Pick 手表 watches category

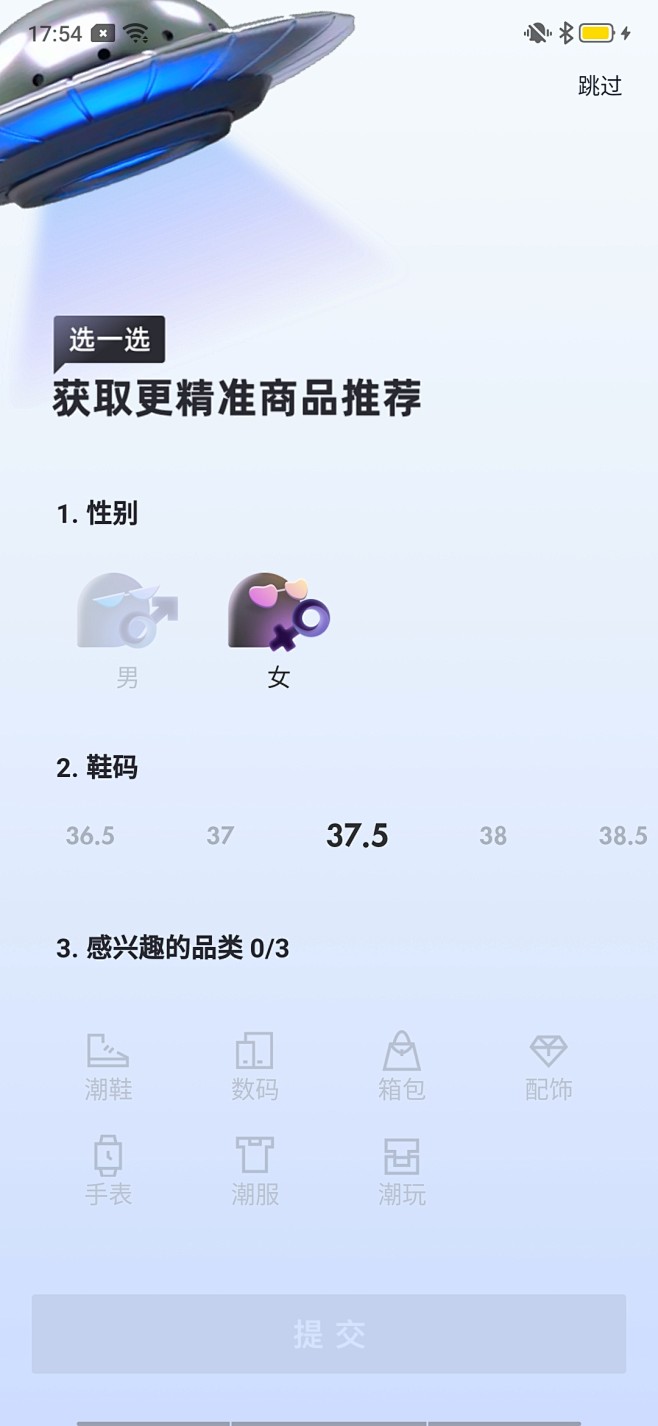pyautogui.click(x=108, y=1171)
